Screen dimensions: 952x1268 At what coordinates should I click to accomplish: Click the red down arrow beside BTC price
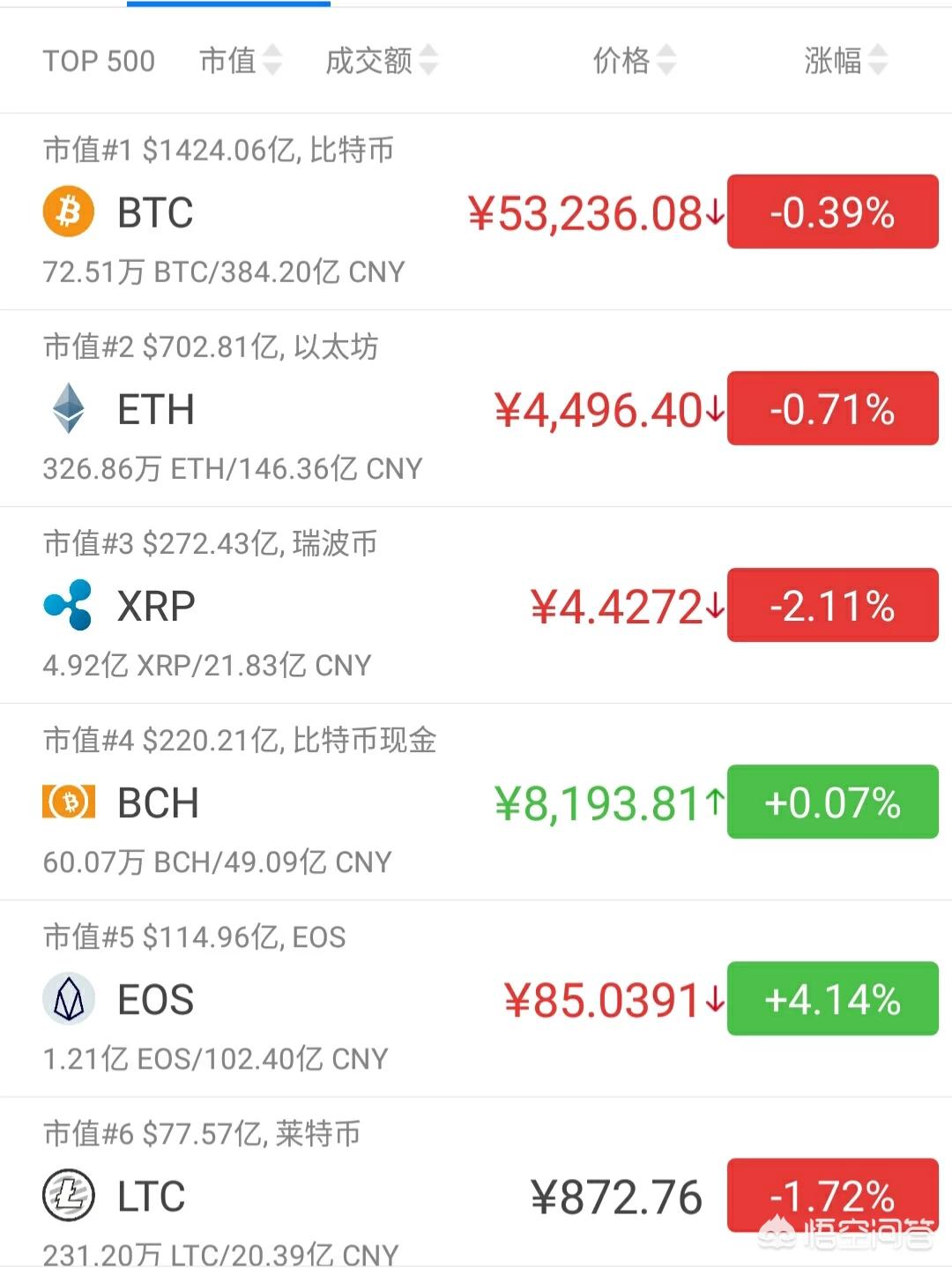pos(714,213)
